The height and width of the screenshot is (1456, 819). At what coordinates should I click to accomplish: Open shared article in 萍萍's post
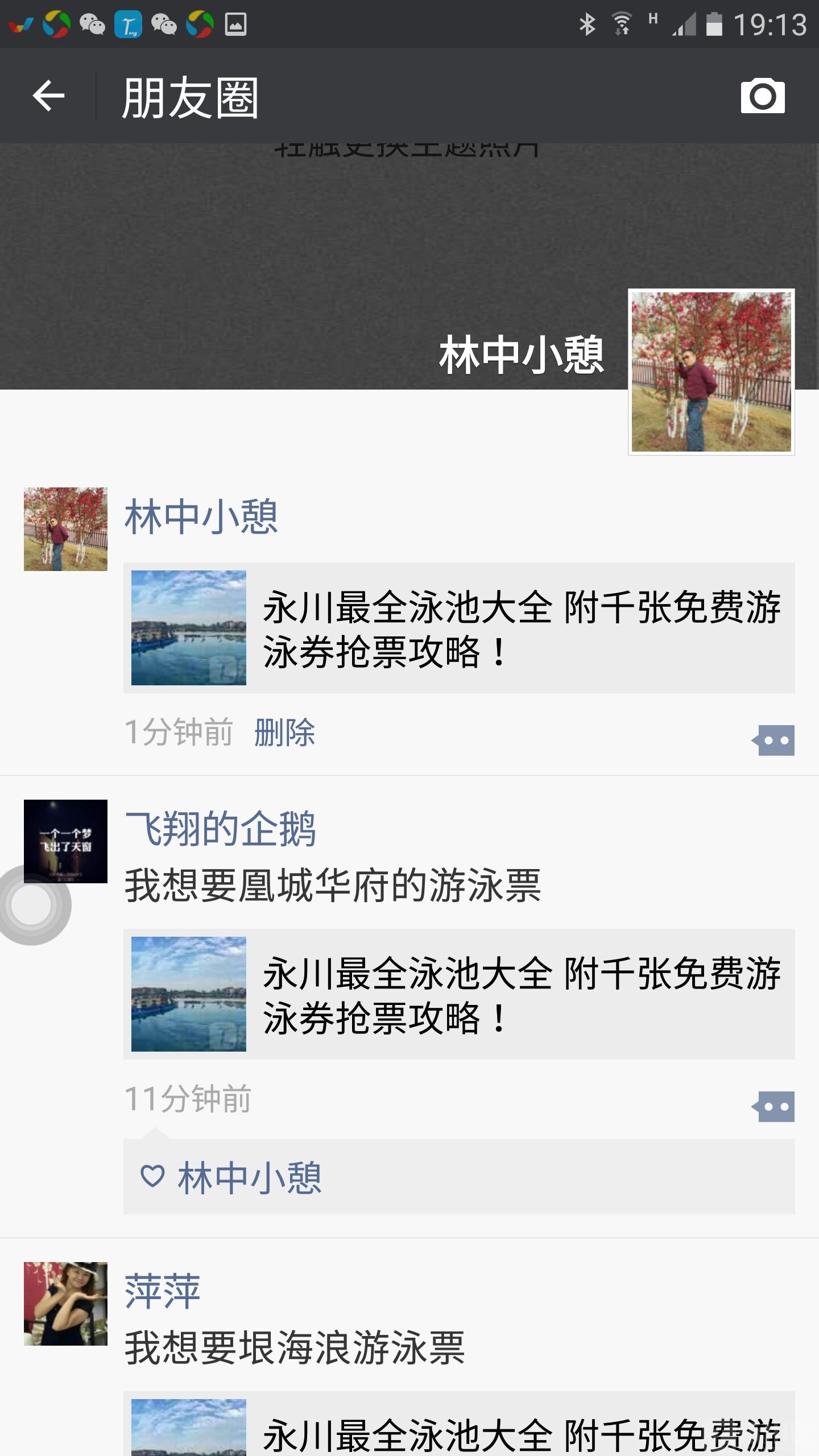pos(458,1428)
